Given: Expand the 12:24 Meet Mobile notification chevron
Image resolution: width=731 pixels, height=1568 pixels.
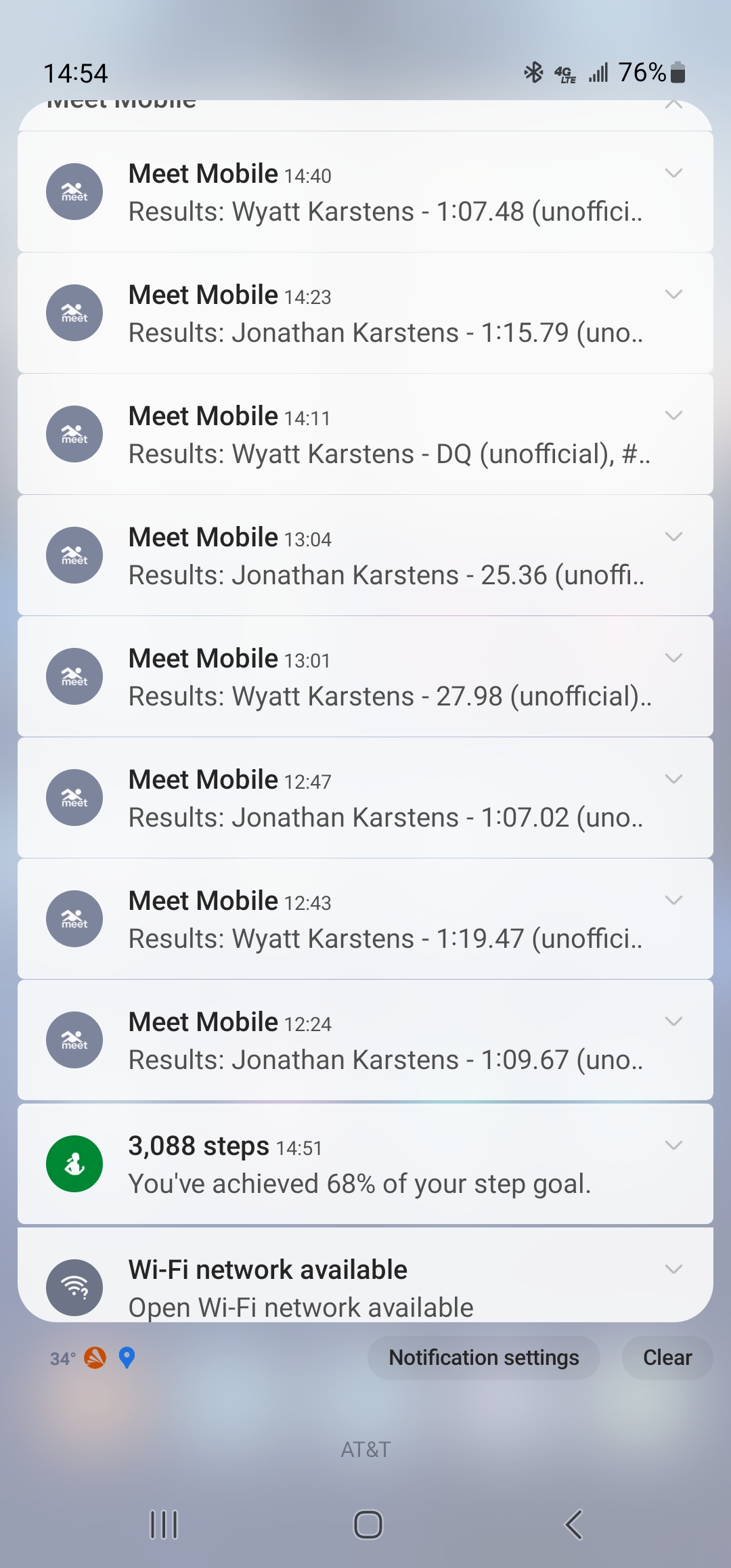Looking at the screenshot, I should [x=673, y=1022].
